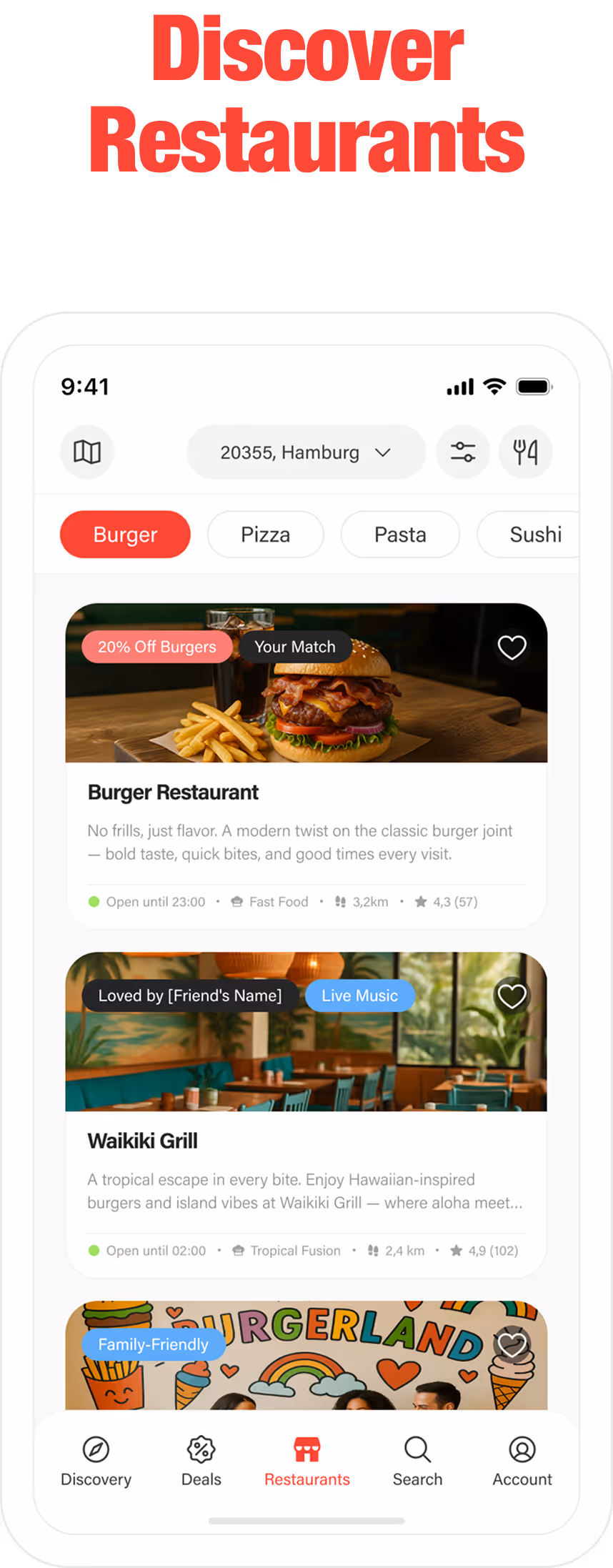Favorite Burgerland using its heart toggle
Viewport: 613px width, 1568px height.
[512, 1344]
